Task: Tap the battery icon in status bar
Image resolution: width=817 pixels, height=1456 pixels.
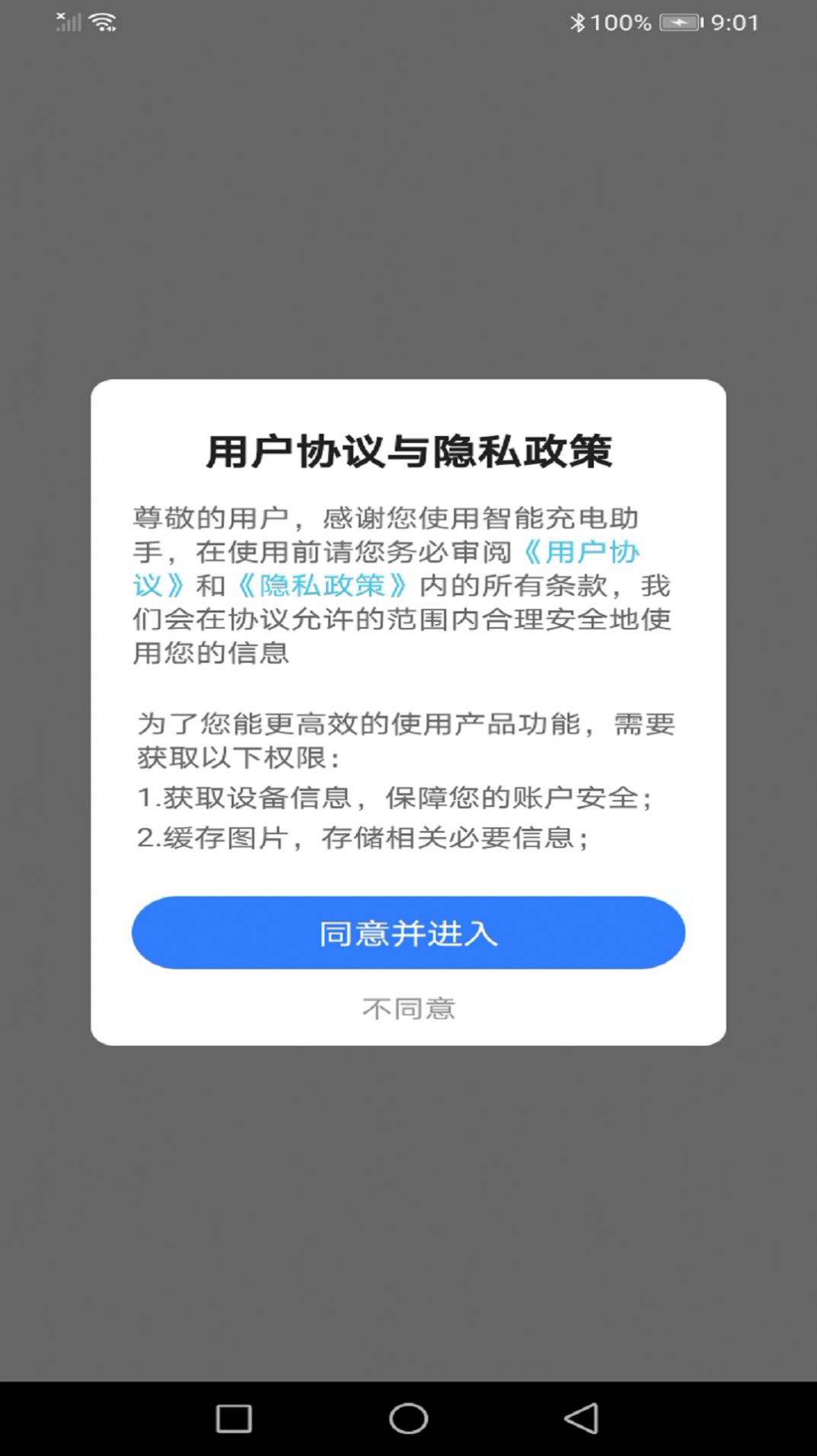Action: click(680, 22)
